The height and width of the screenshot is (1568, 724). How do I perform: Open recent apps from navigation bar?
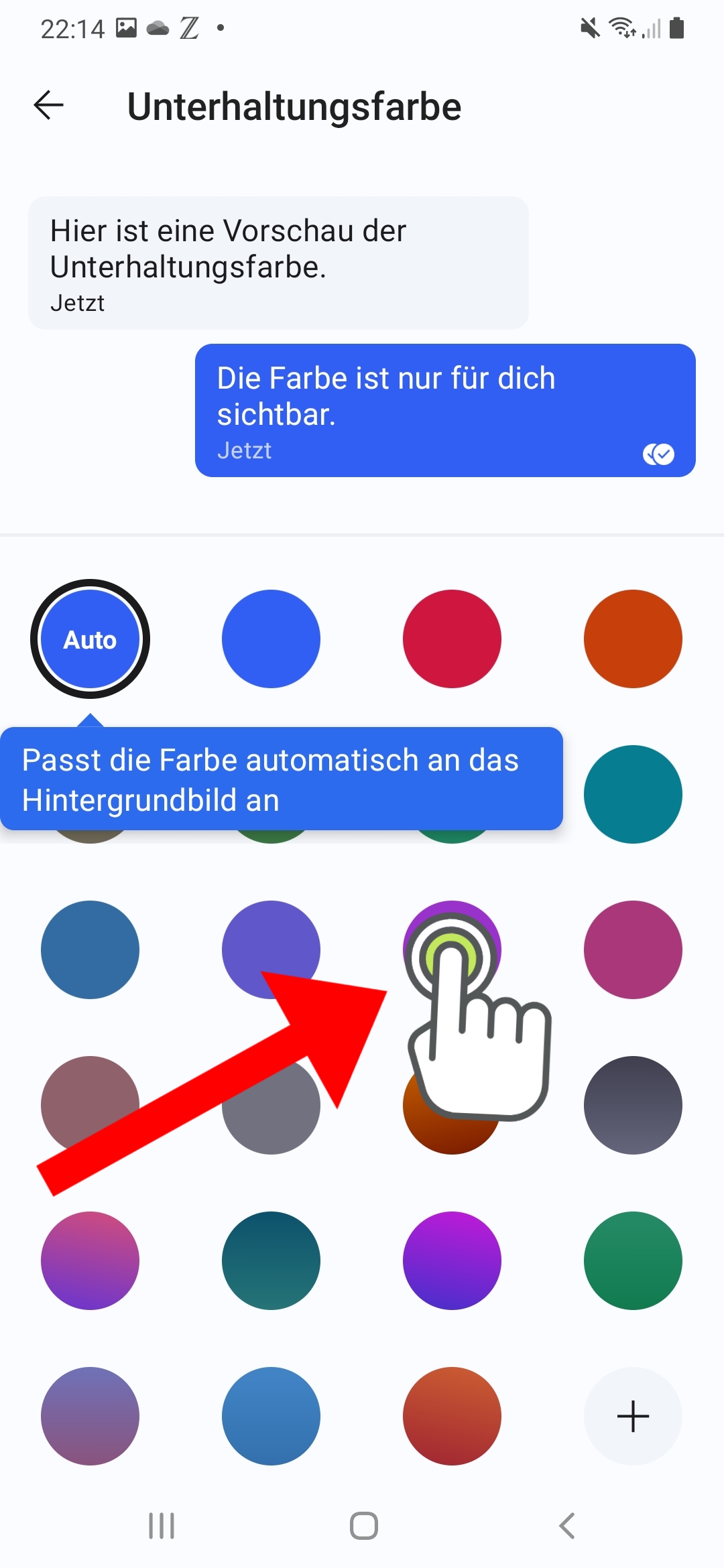point(162,1526)
